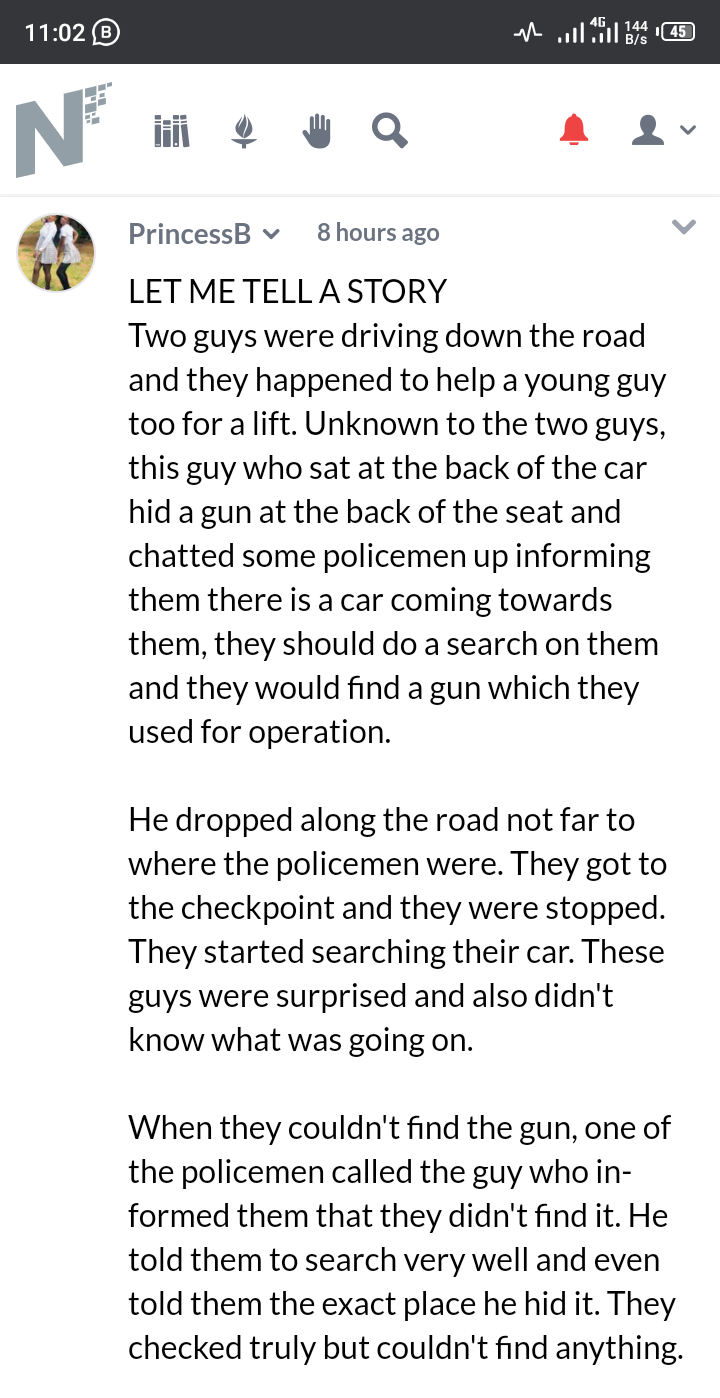Open the N logo home page

click(x=63, y=130)
